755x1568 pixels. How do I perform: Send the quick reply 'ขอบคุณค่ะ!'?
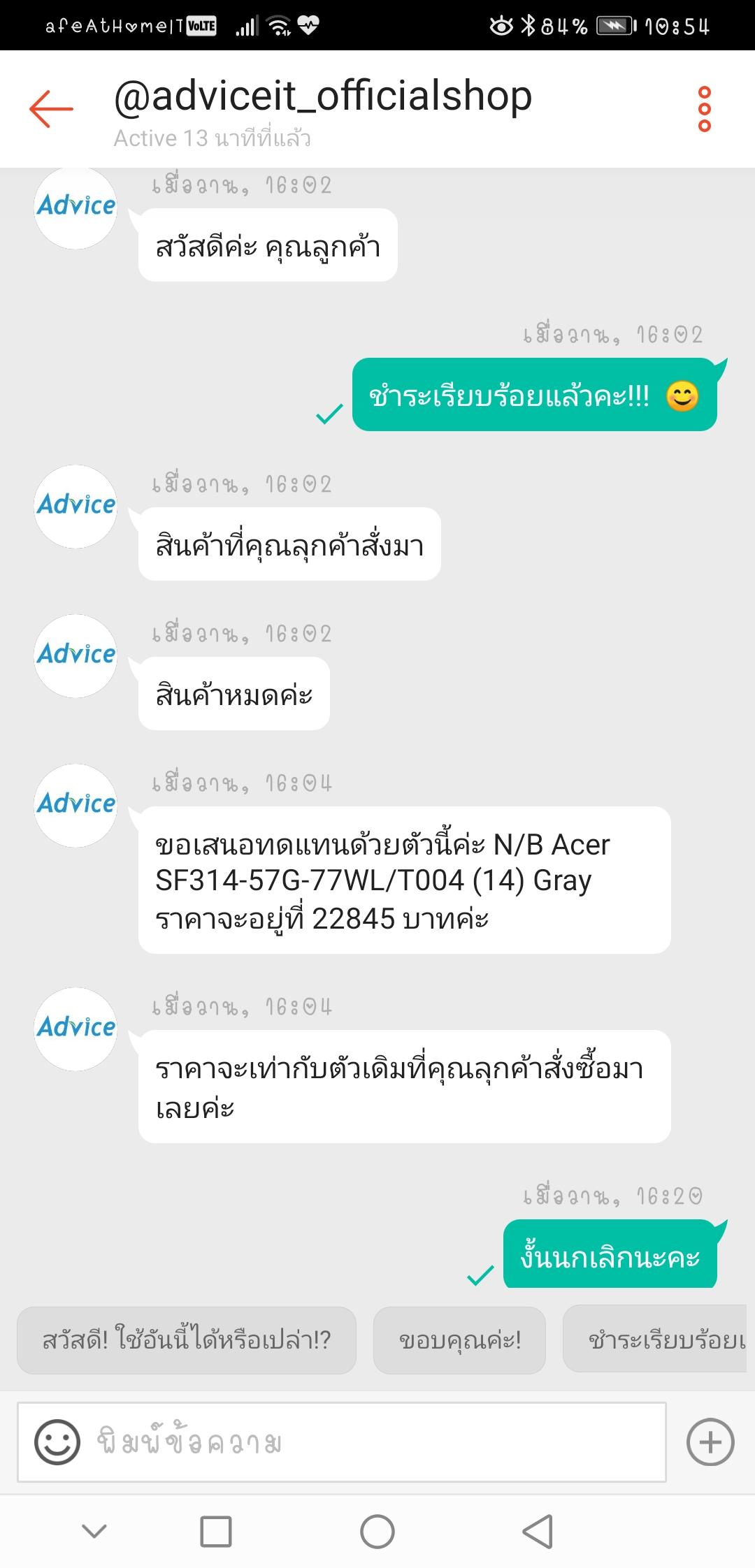[459, 1340]
